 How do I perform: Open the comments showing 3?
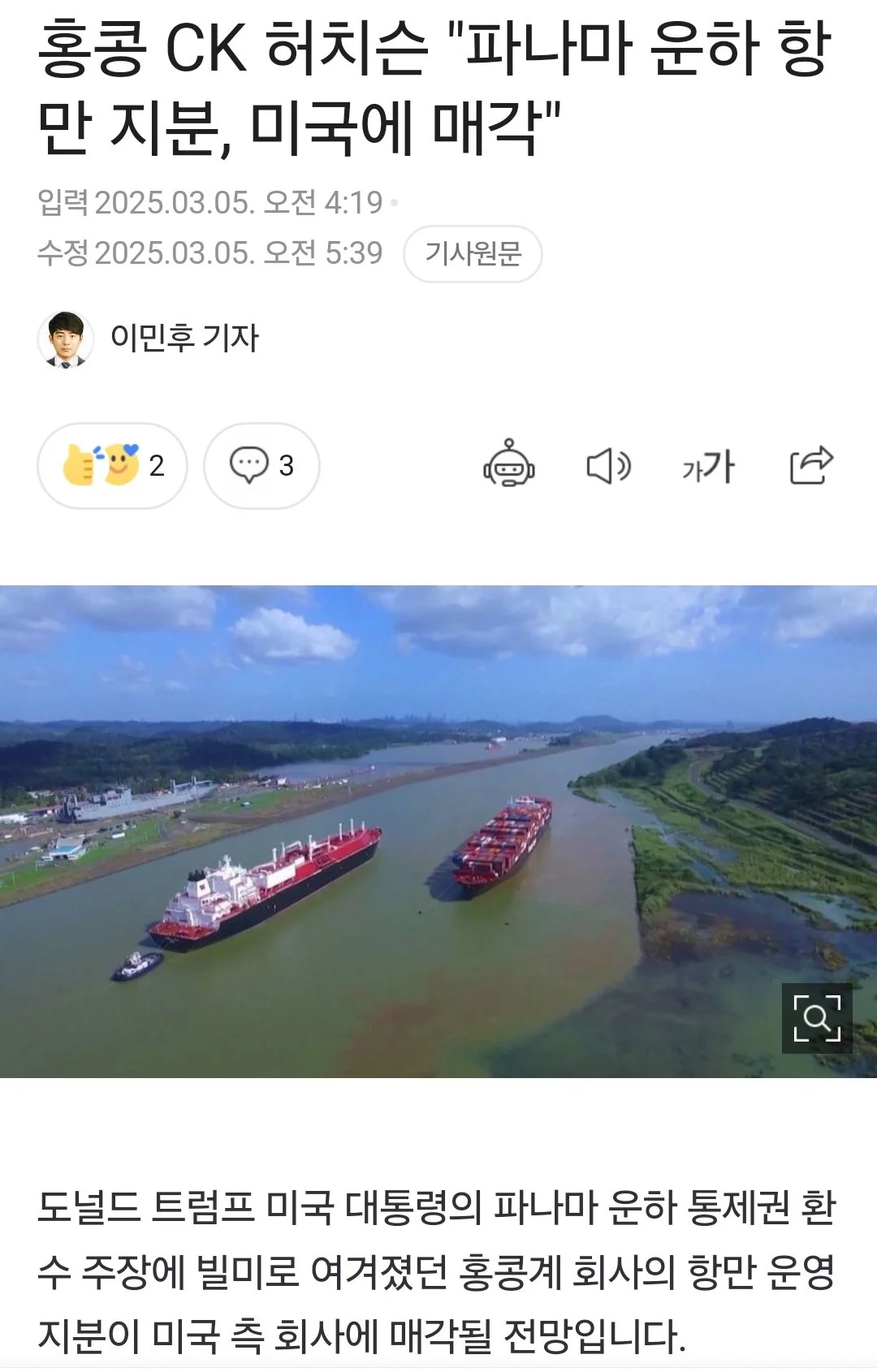pos(261,466)
